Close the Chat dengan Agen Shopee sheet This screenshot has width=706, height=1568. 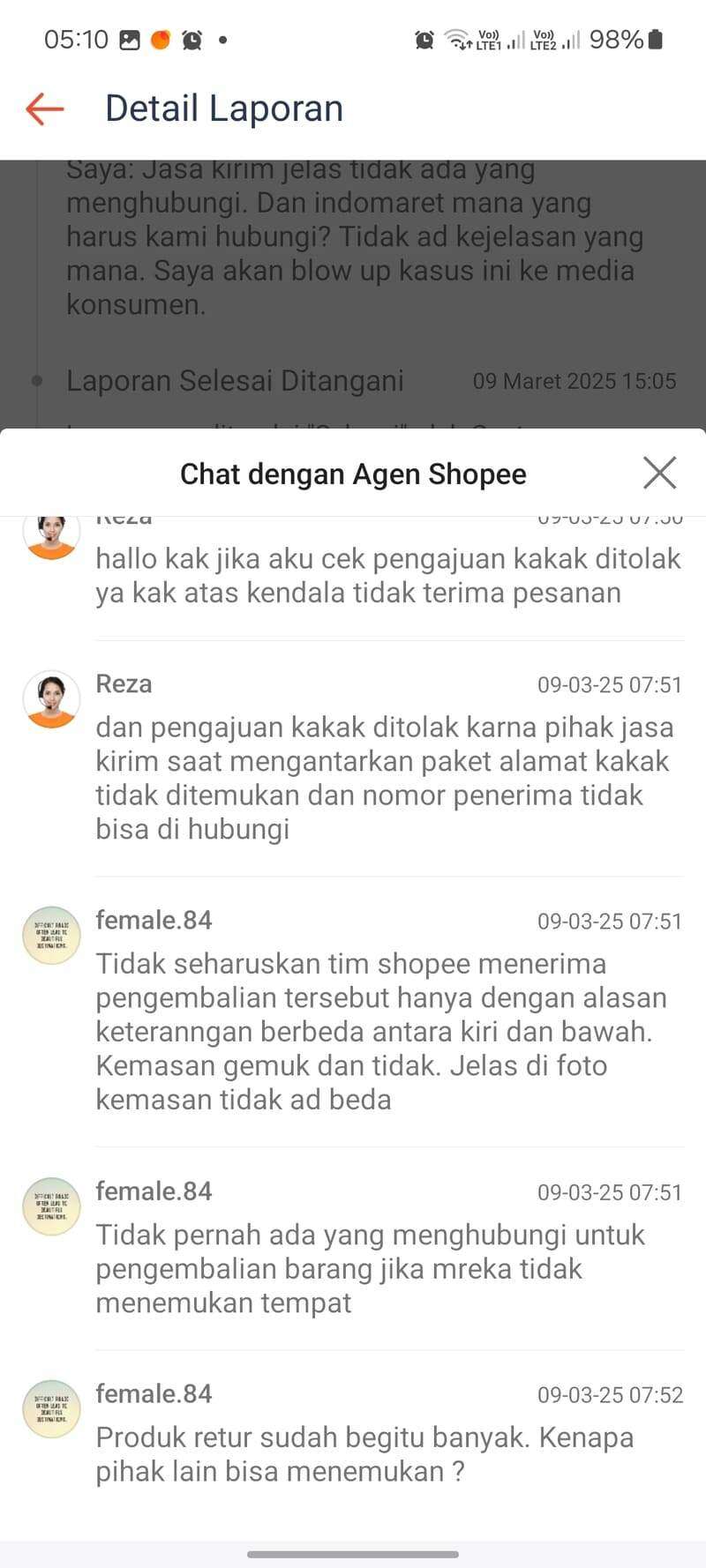[x=659, y=473]
